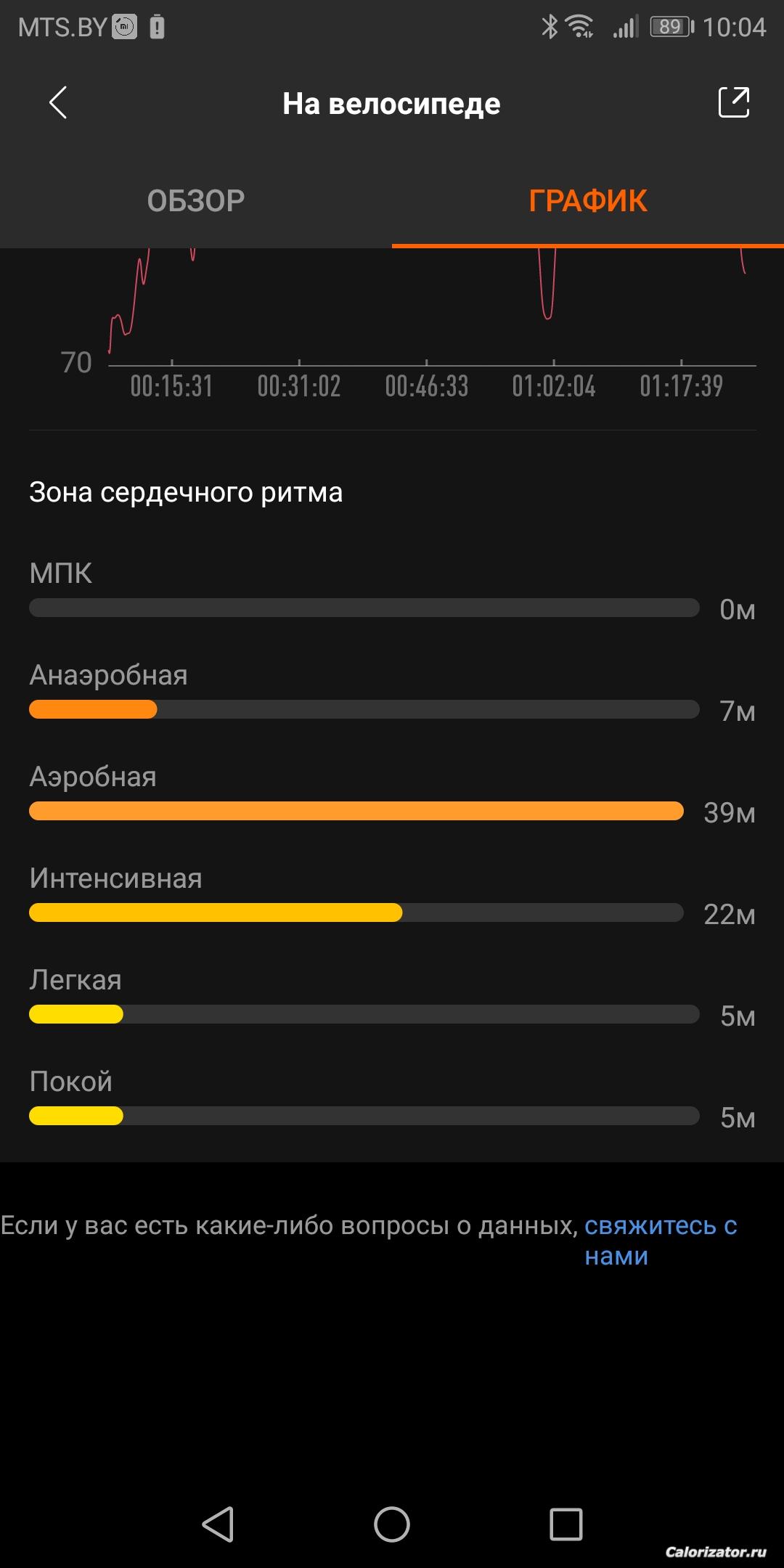784x1568 pixels.
Task: Select the ГРАФИК tab
Action: (x=588, y=200)
